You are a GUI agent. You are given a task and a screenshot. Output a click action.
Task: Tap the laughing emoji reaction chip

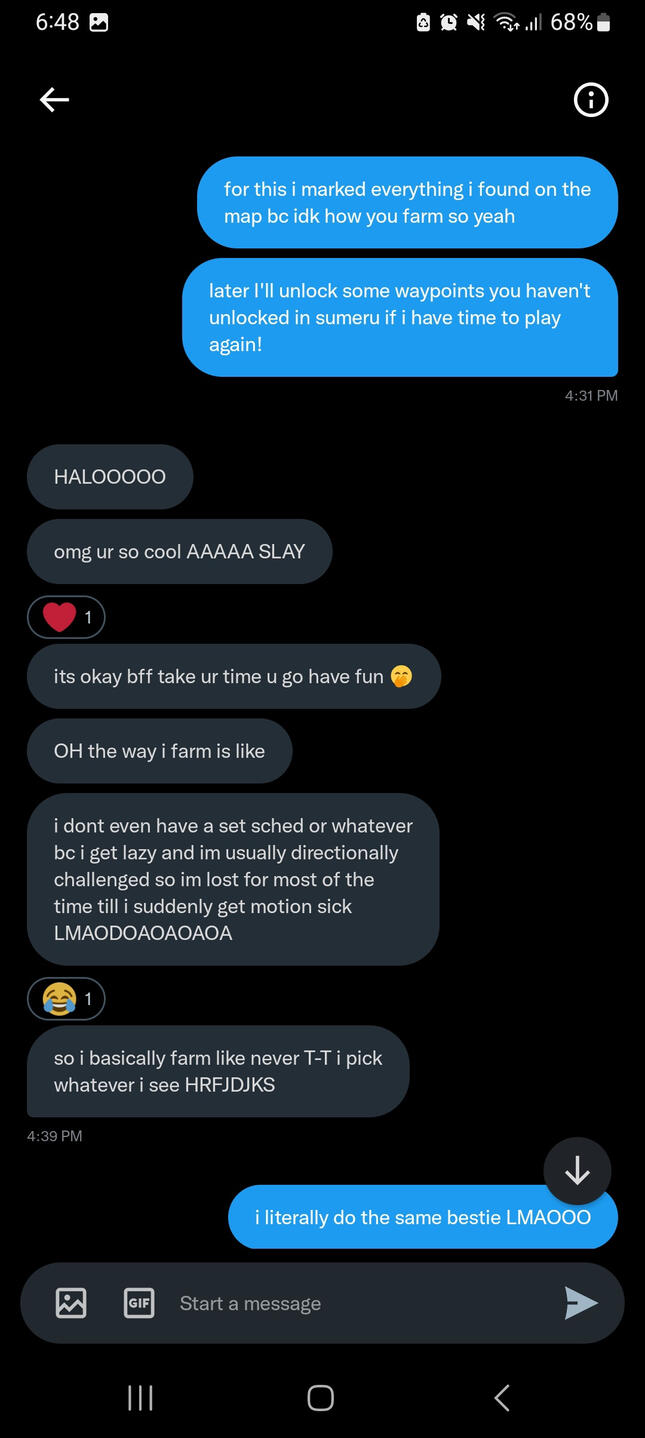tap(66, 998)
